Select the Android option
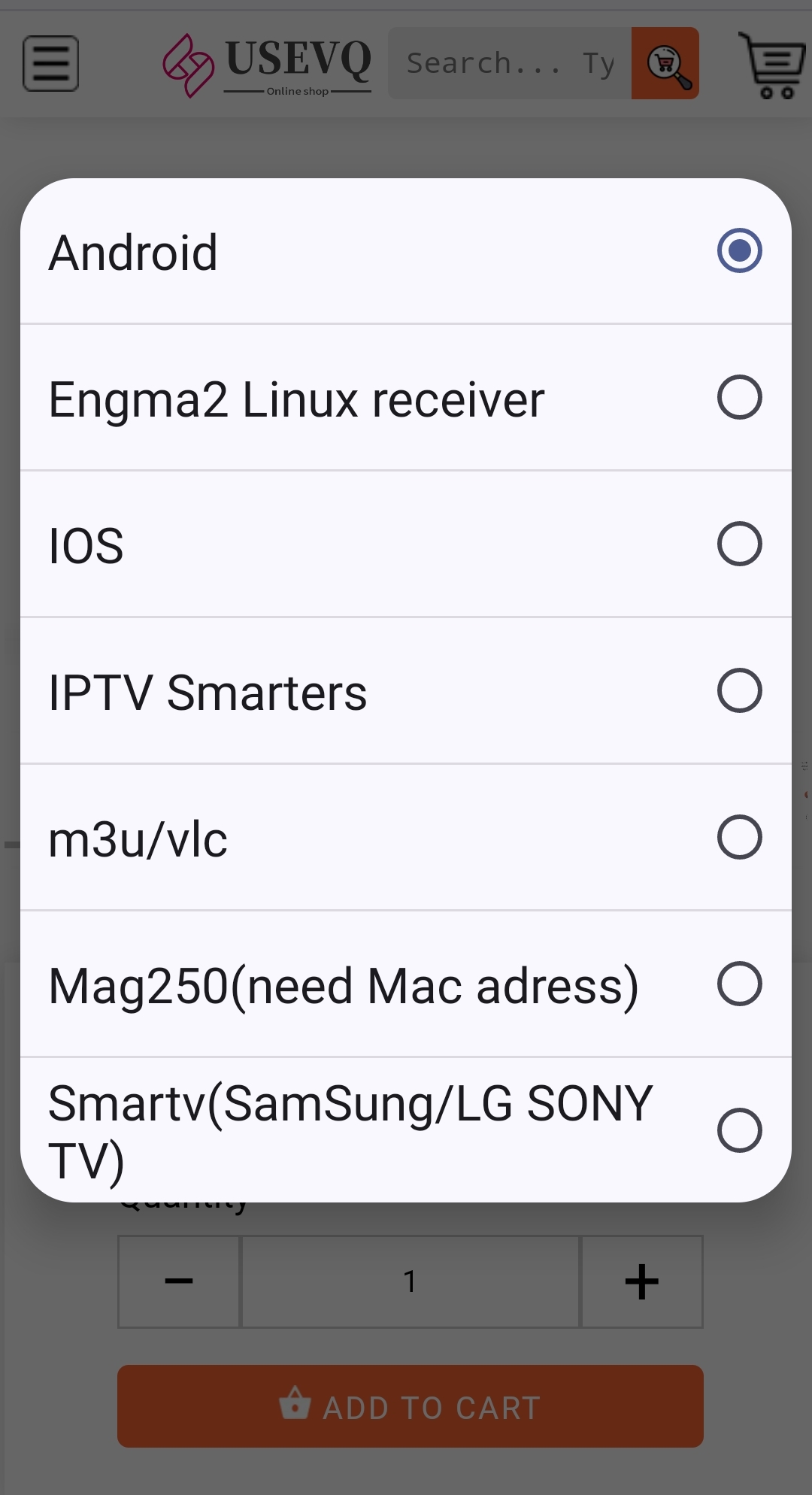The image size is (812, 1495). tap(406, 251)
